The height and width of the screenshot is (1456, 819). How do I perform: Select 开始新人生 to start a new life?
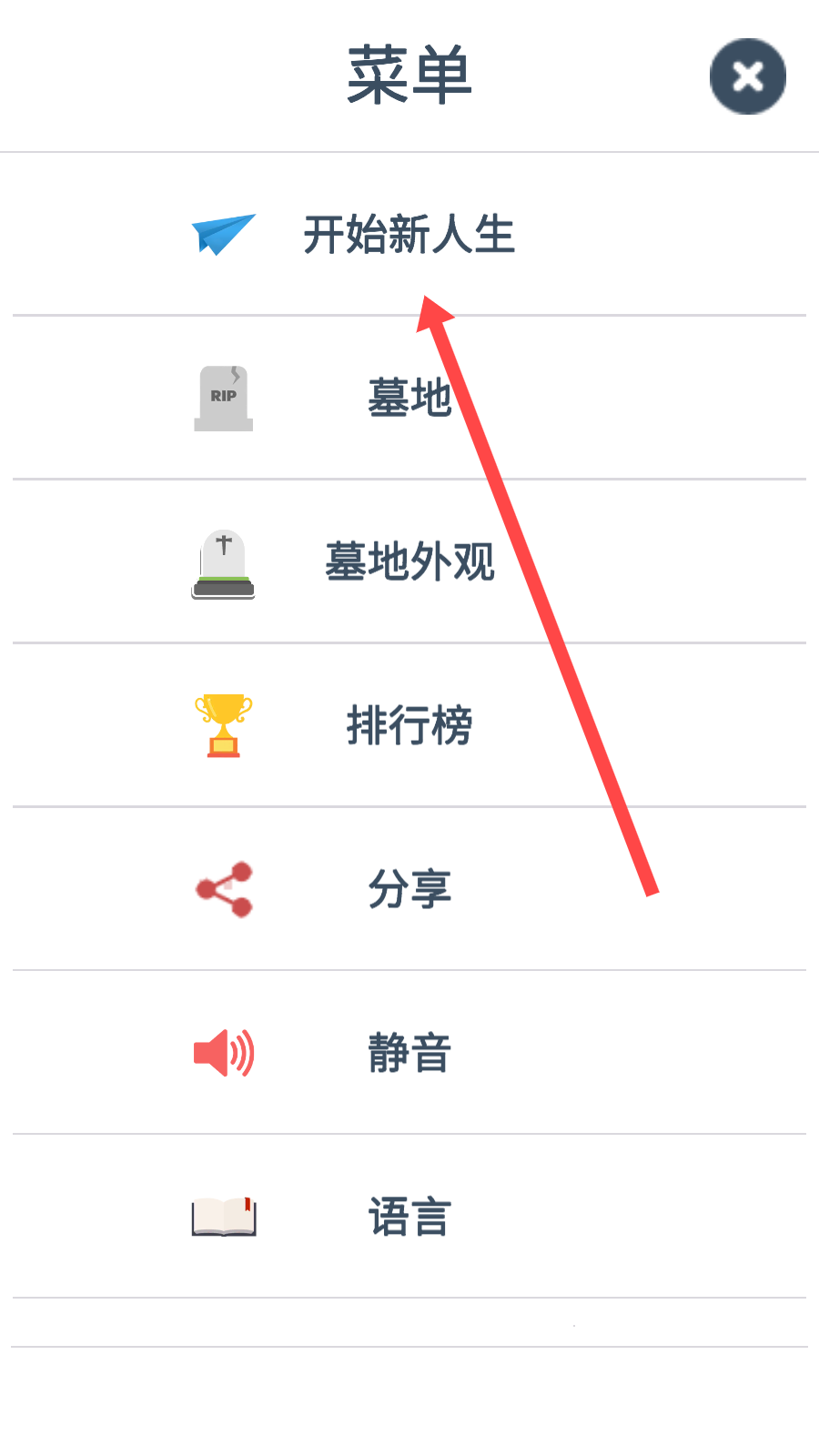tap(409, 235)
